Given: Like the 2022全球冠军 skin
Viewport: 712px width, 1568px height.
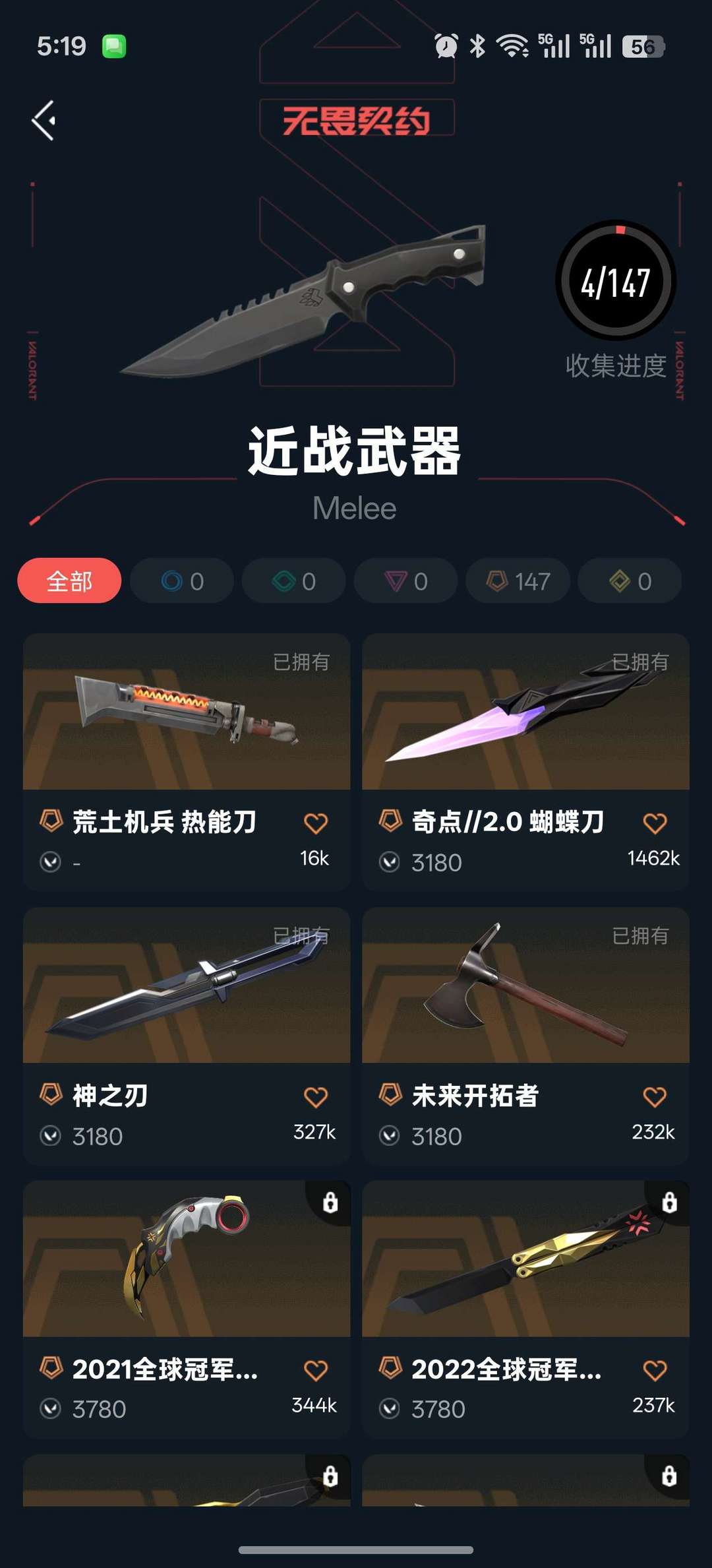Looking at the screenshot, I should click(655, 1371).
